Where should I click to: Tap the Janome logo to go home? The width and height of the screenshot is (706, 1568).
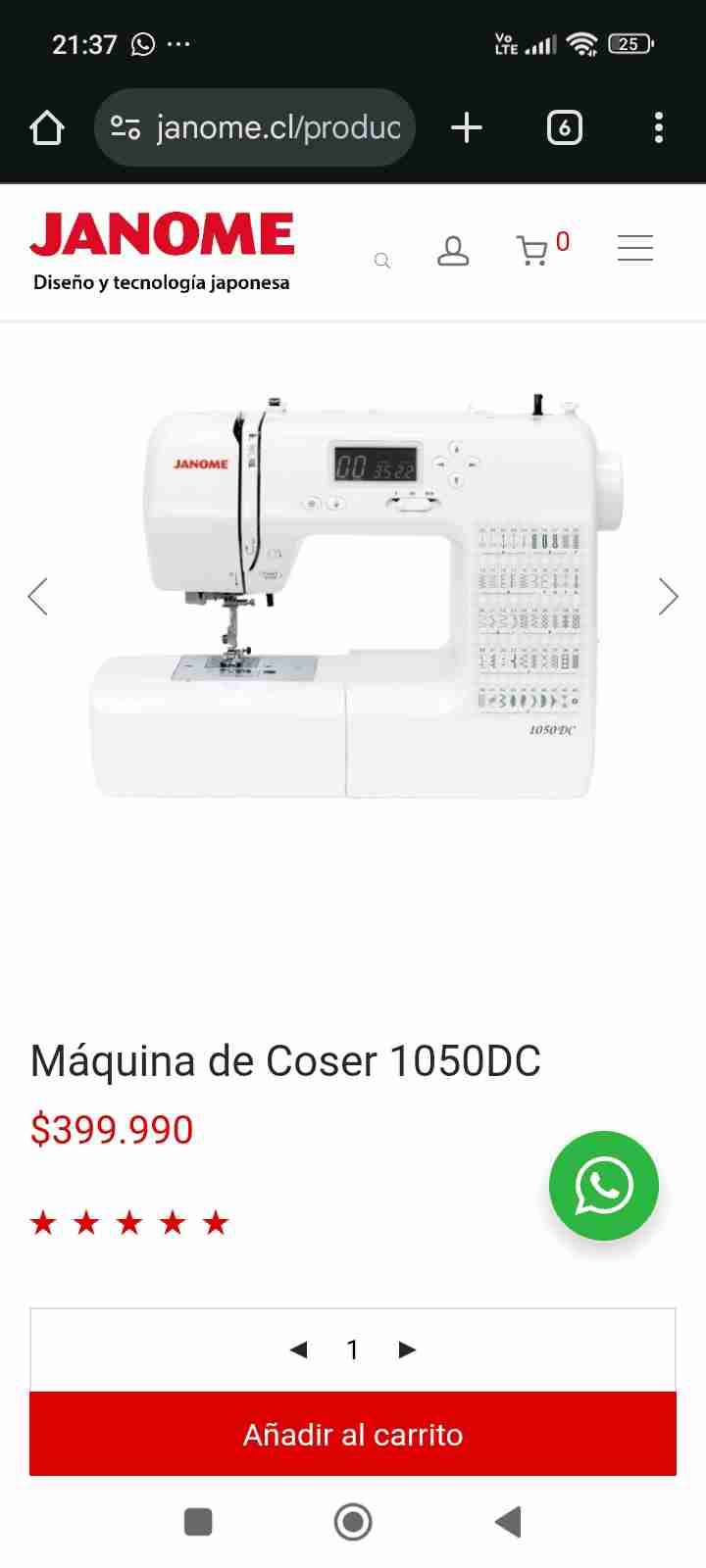162,233
